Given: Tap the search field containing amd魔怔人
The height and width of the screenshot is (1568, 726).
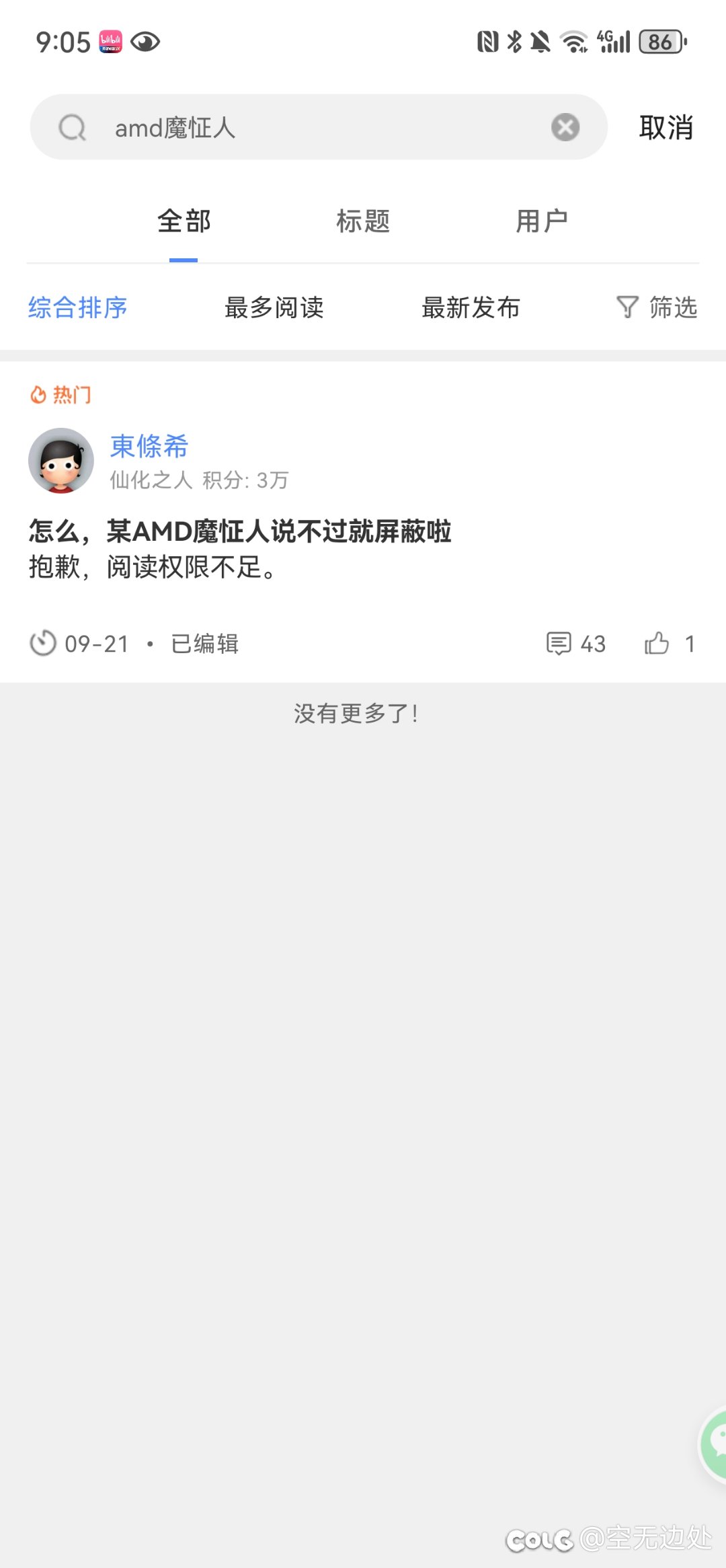Looking at the screenshot, I should (x=319, y=127).
